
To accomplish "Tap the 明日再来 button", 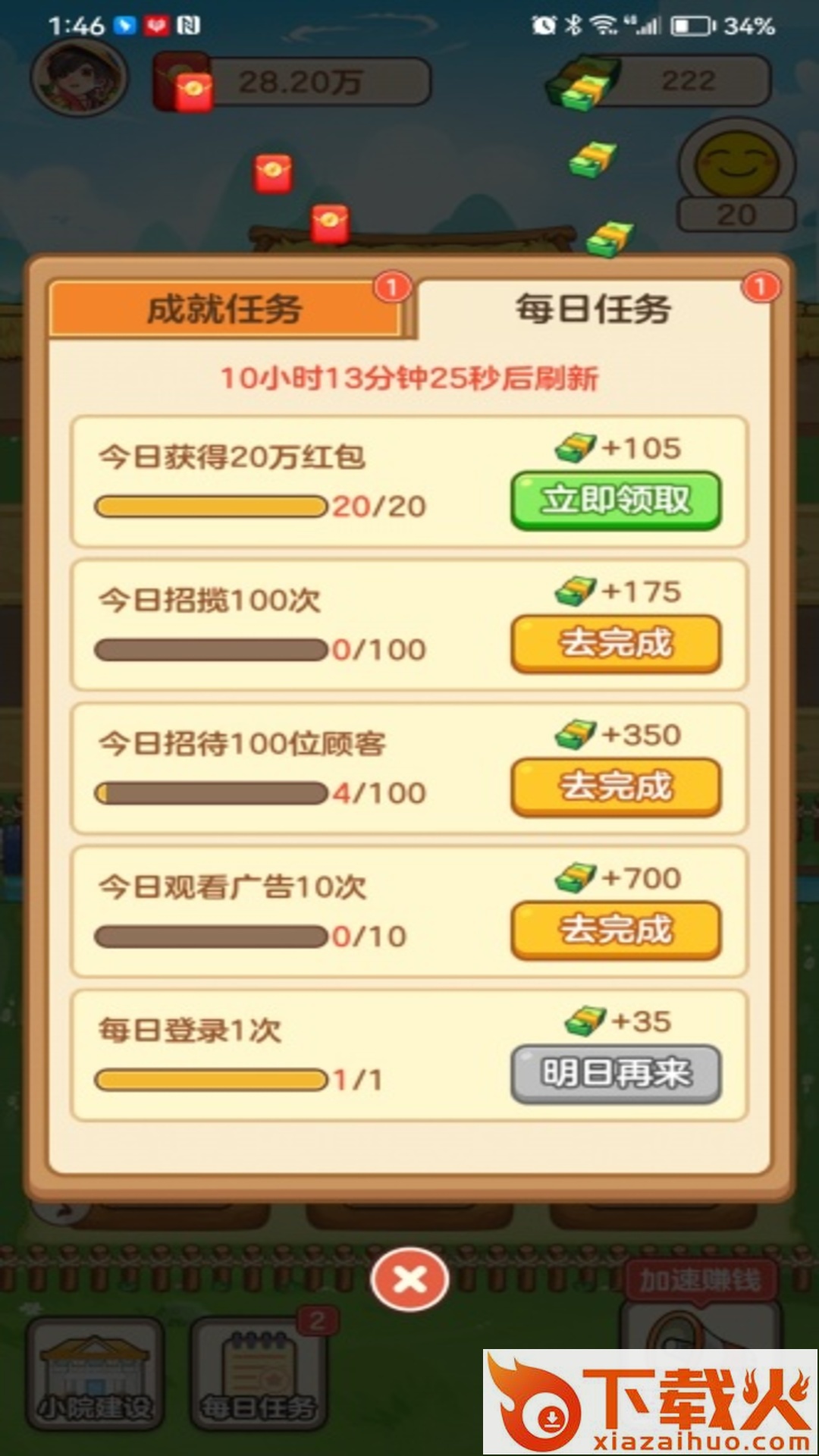I will (x=616, y=1073).
